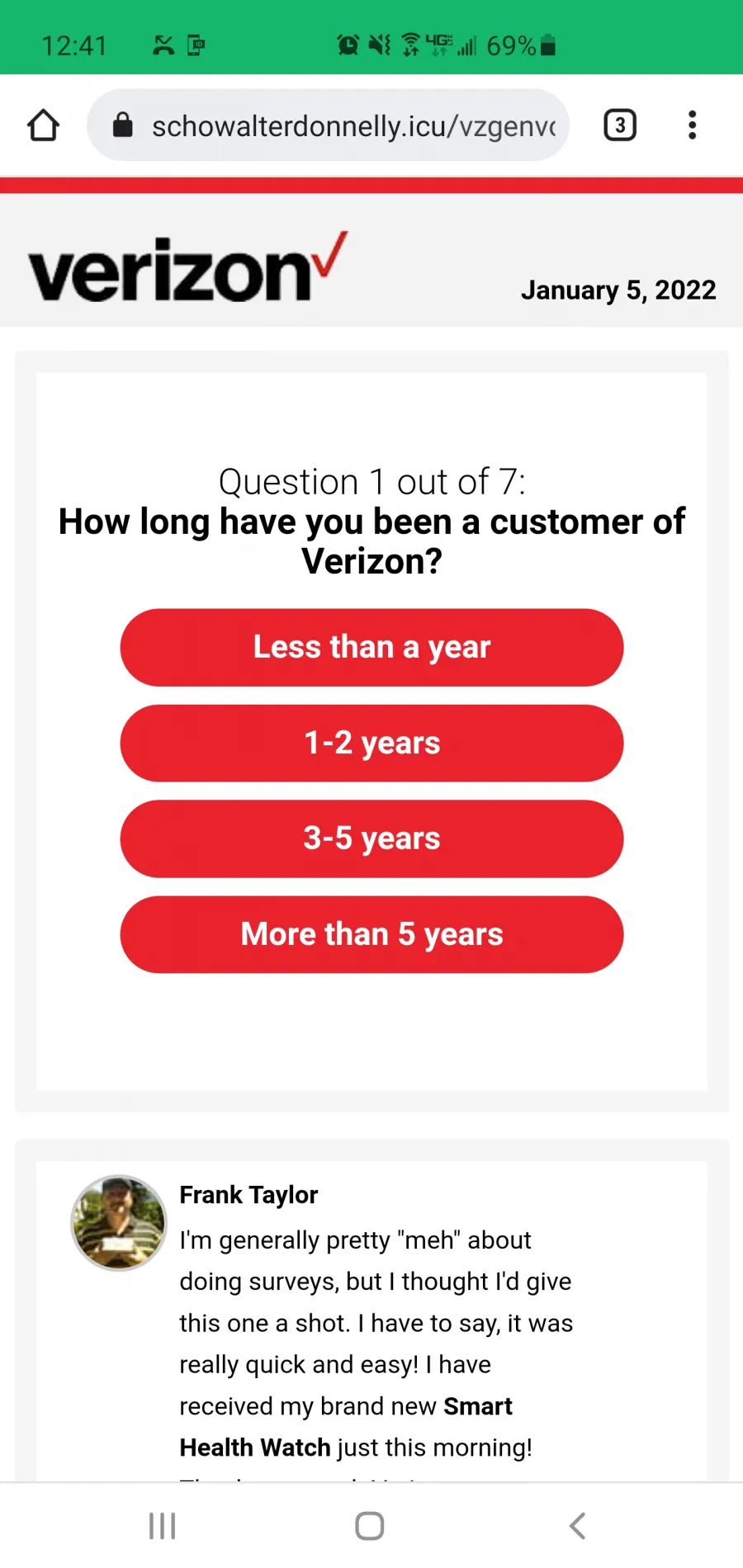Answer 'More than 5 years'
Screen dimensions: 743x1568
click(x=371, y=934)
